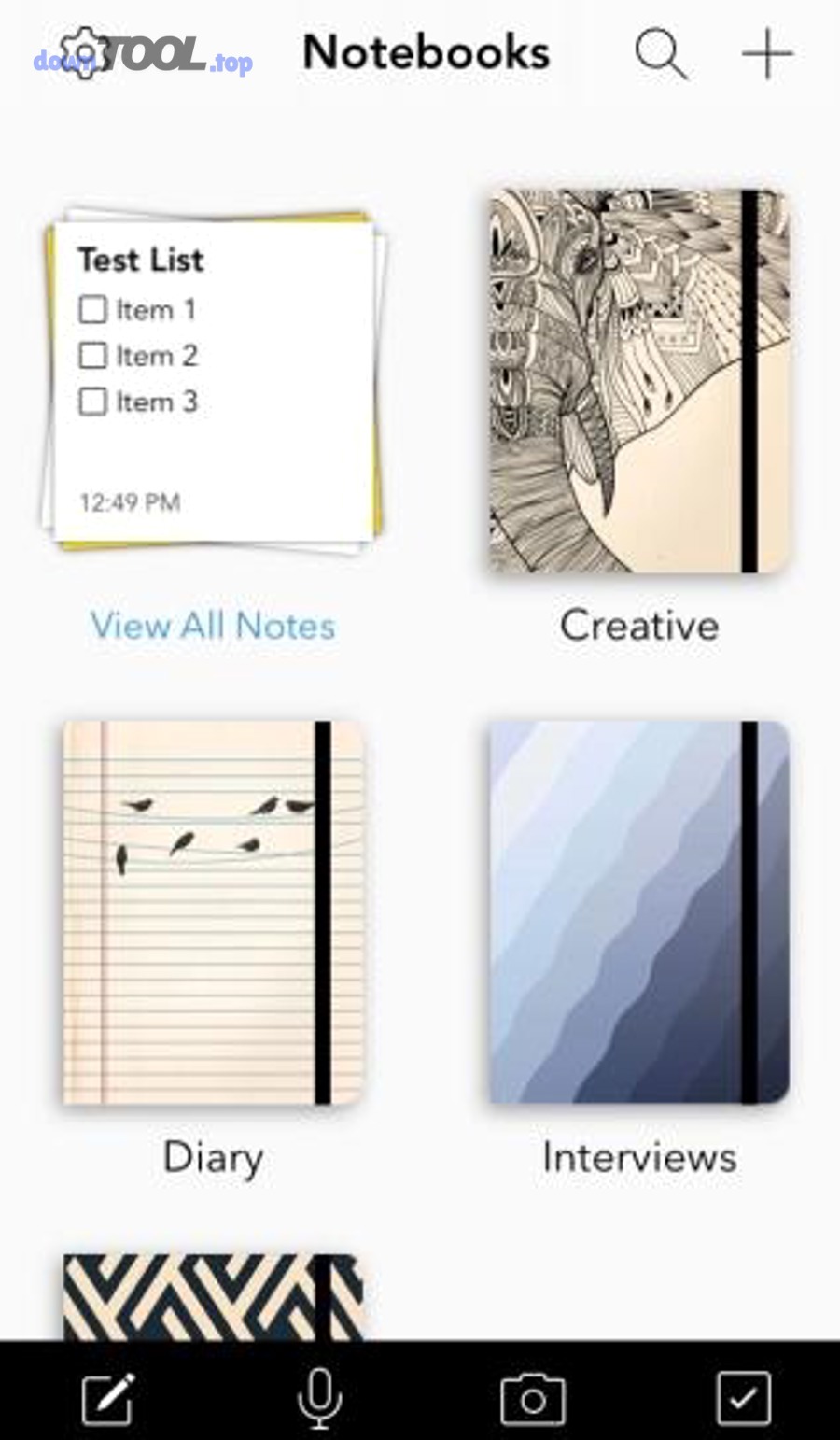Open the patterned notebook at the bottom
Image resolution: width=840 pixels, height=1440 pixels.
[x=213, y=1298]
